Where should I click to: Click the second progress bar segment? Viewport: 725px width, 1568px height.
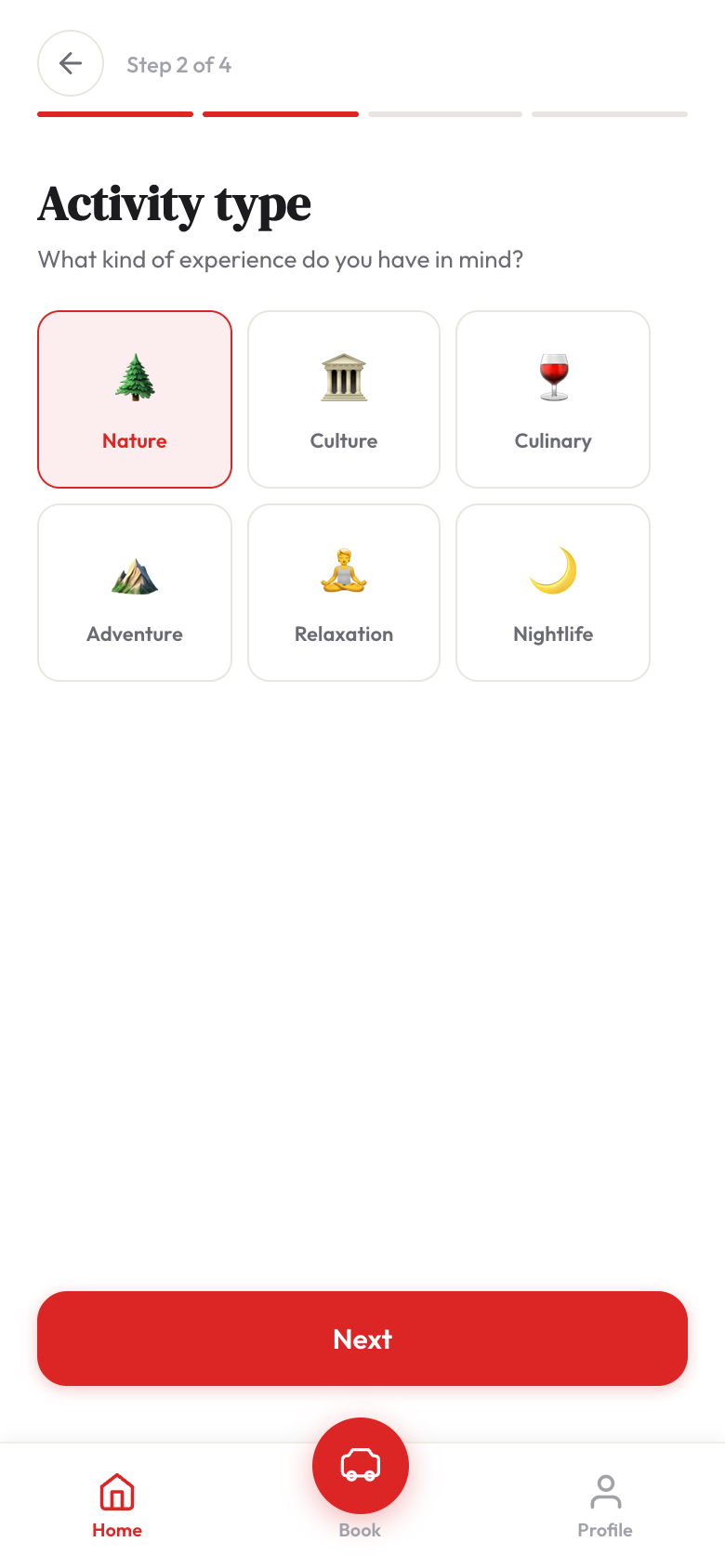[x=280, y=114]
